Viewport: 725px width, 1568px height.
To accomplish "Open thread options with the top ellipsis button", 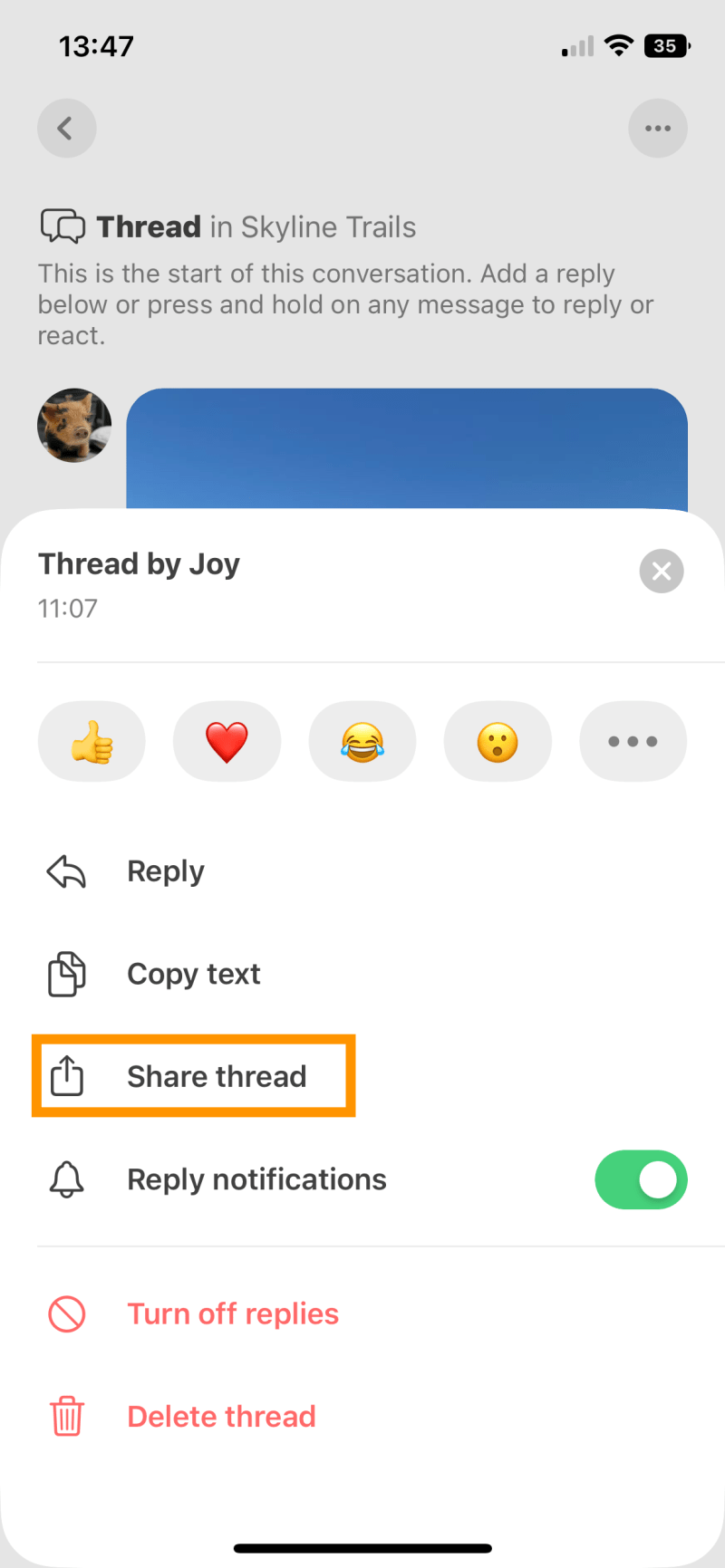I will 658,128.
